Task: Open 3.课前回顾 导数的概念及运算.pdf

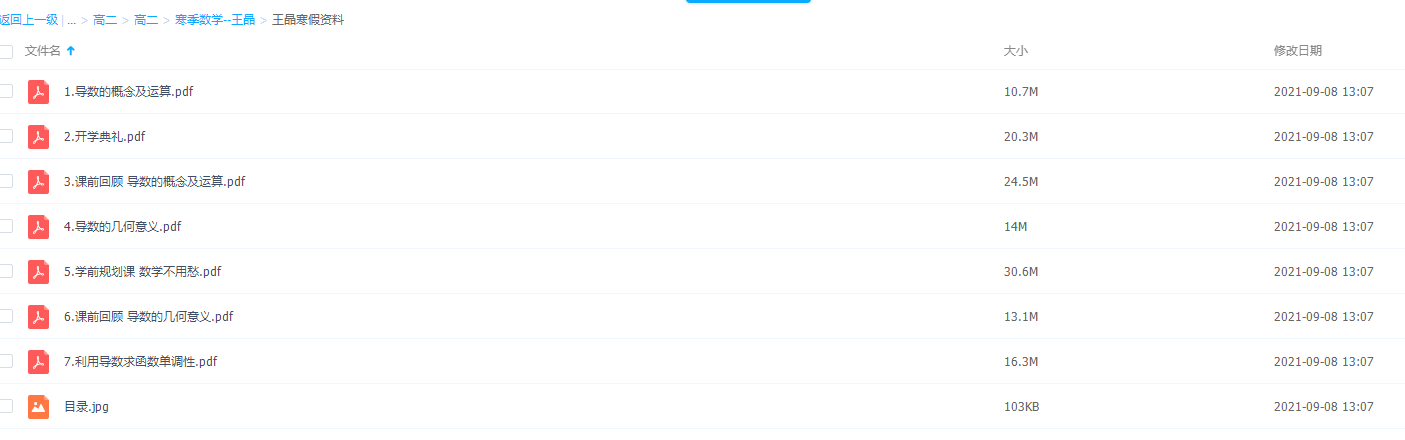Action: point(154,181)
